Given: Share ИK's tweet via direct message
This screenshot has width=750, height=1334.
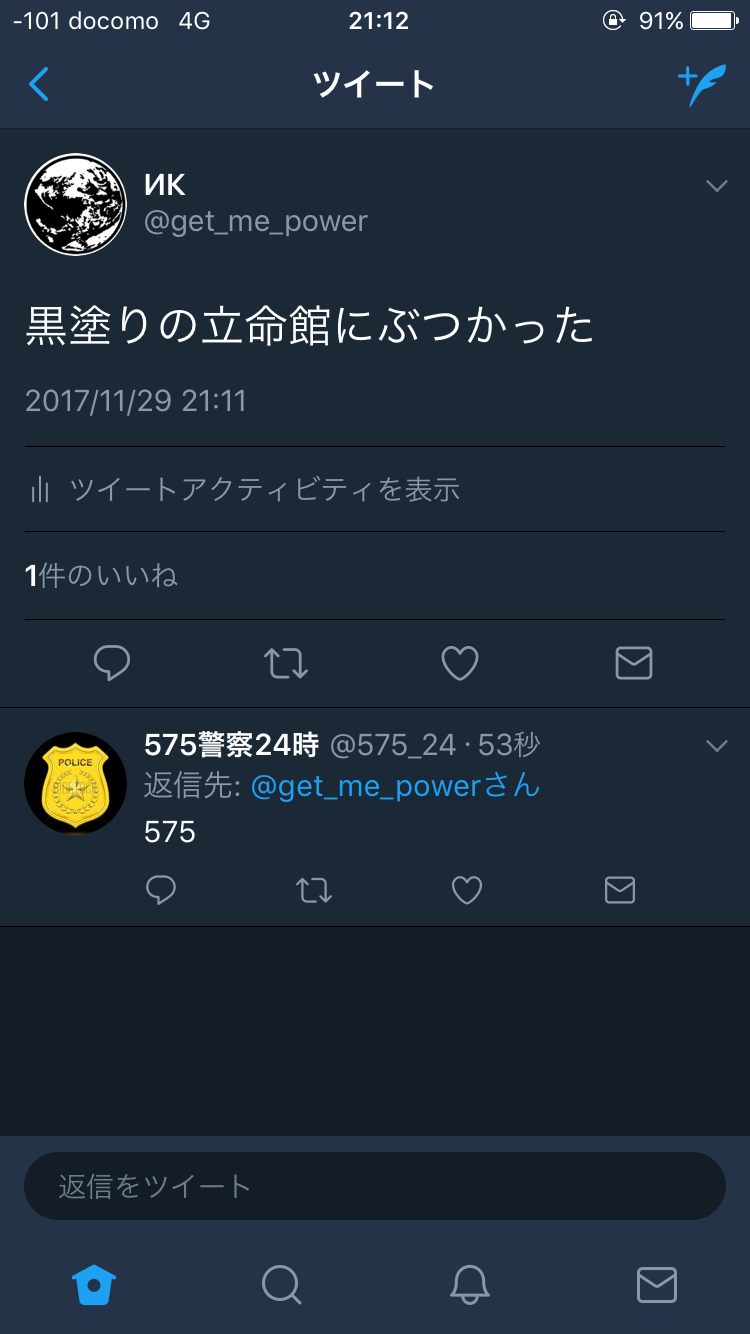Looking at the screenshot, I should [x=634, y=663].
